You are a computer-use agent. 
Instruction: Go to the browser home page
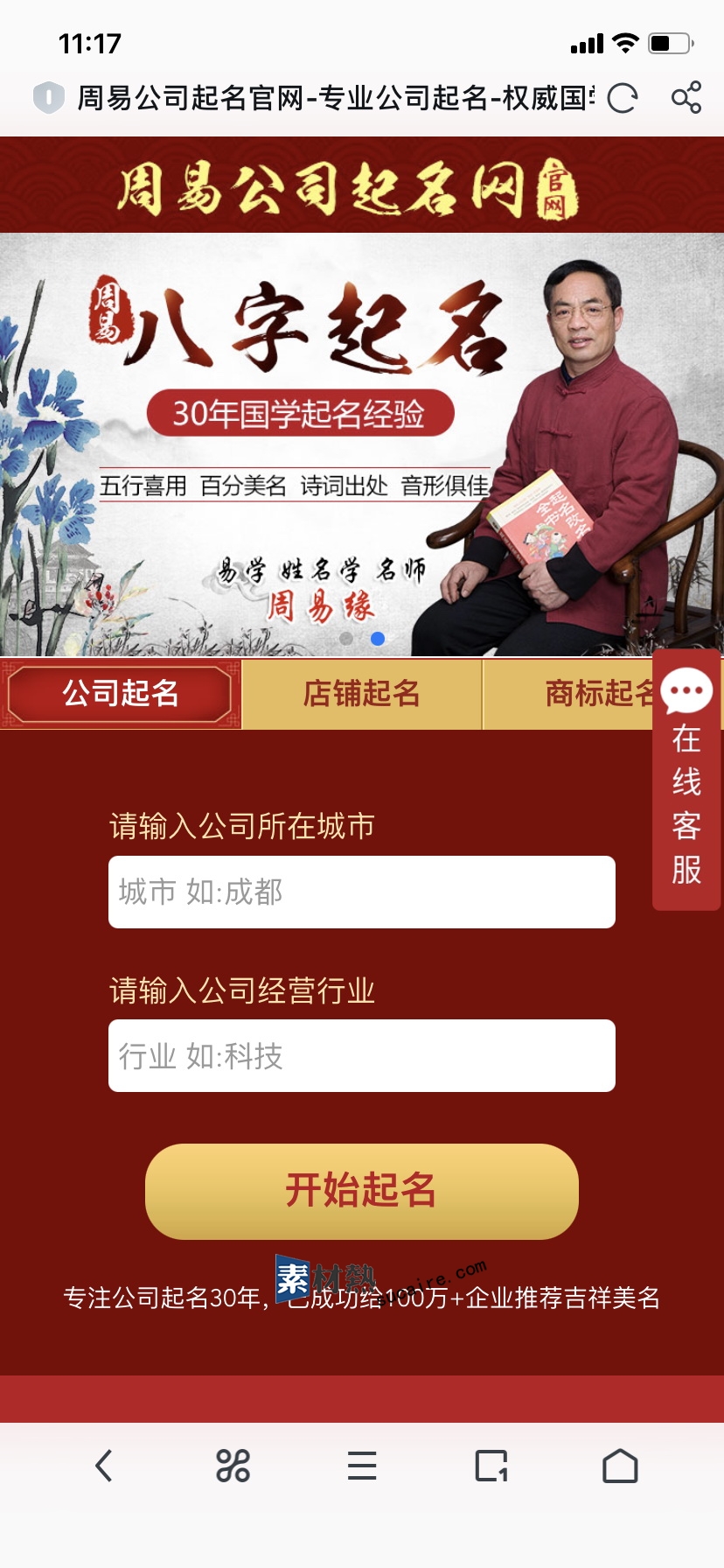[x=620, y=1465]
